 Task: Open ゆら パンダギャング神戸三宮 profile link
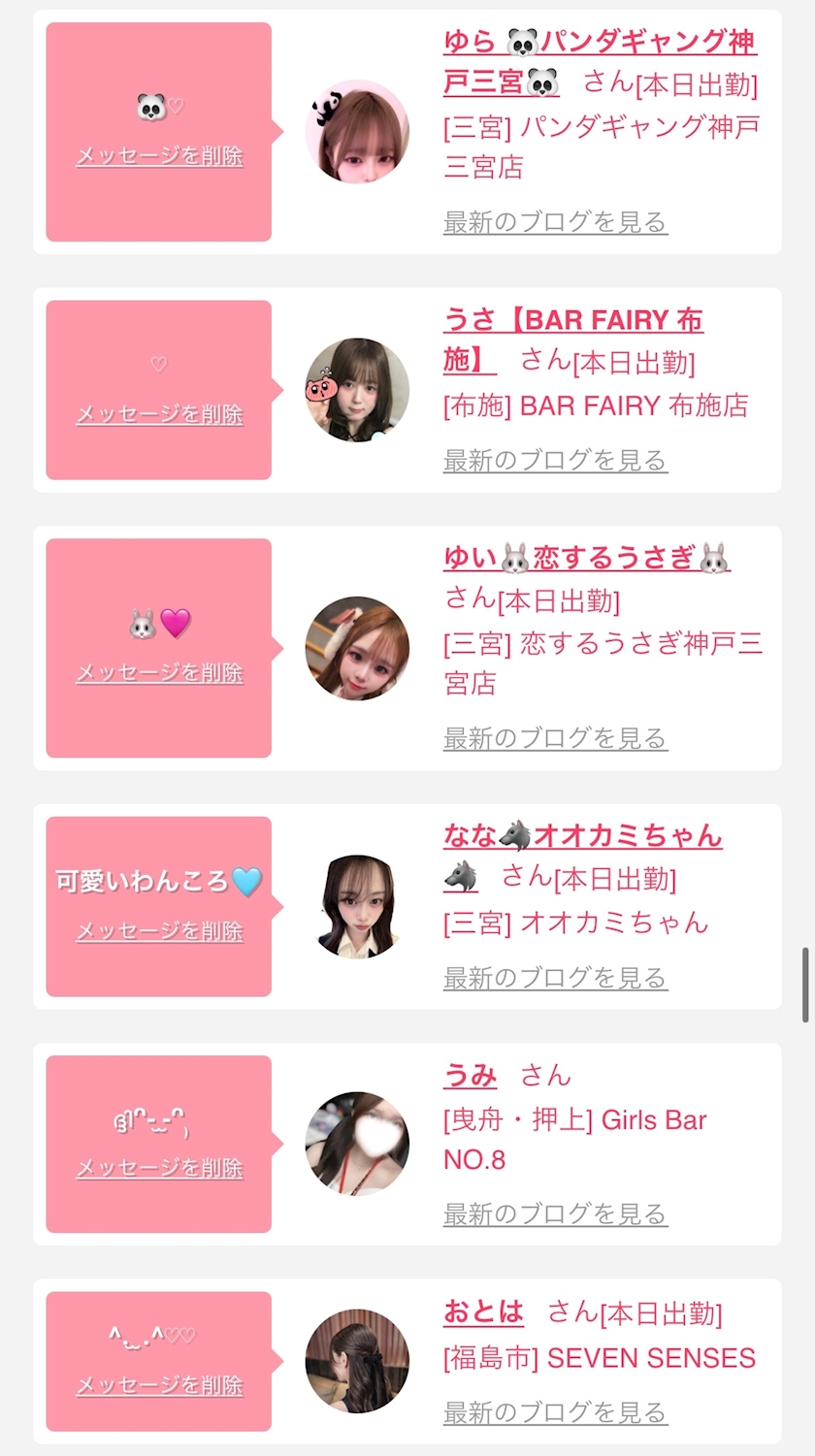600,62
